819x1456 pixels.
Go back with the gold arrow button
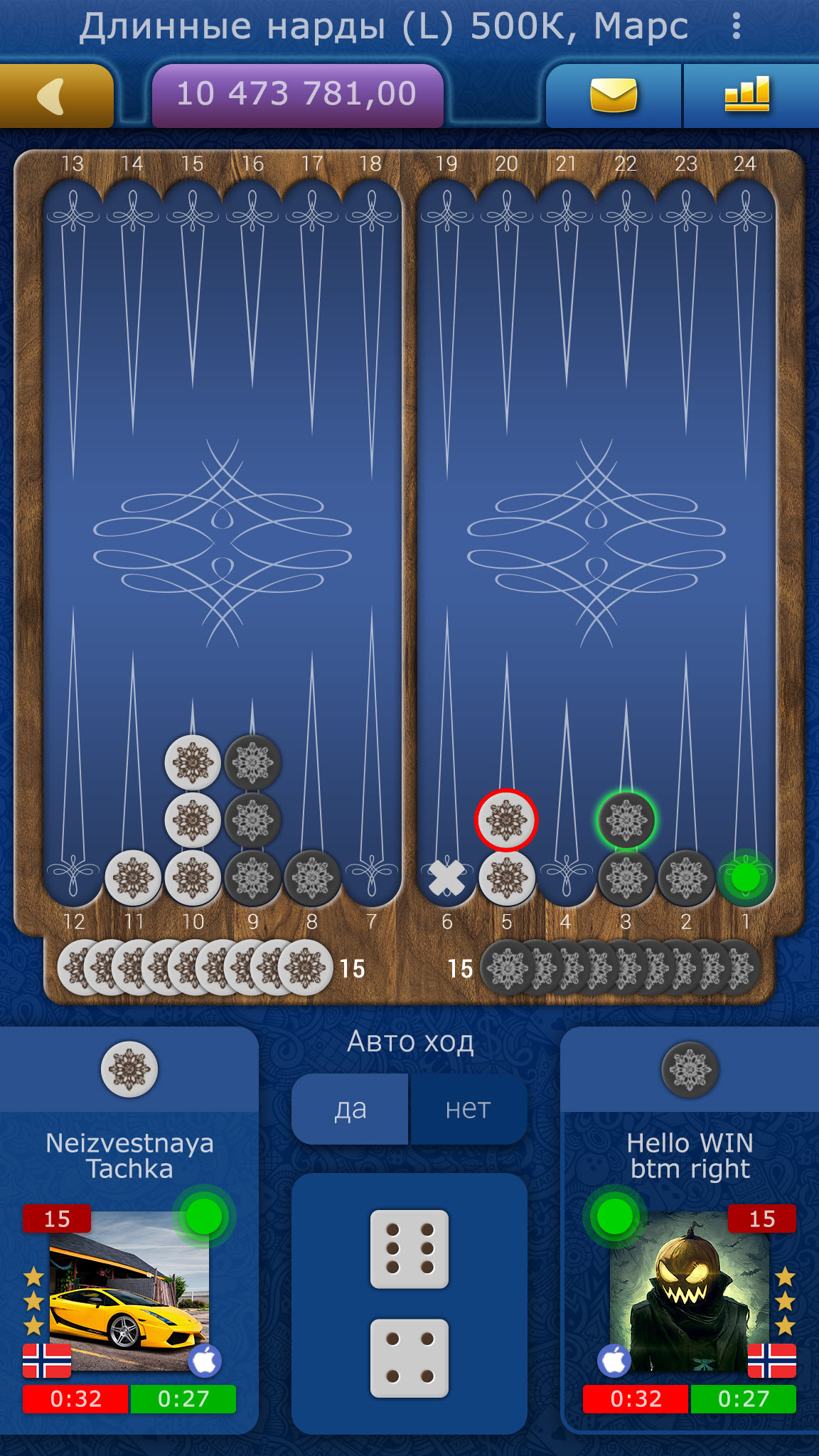[x=55, y=96]
